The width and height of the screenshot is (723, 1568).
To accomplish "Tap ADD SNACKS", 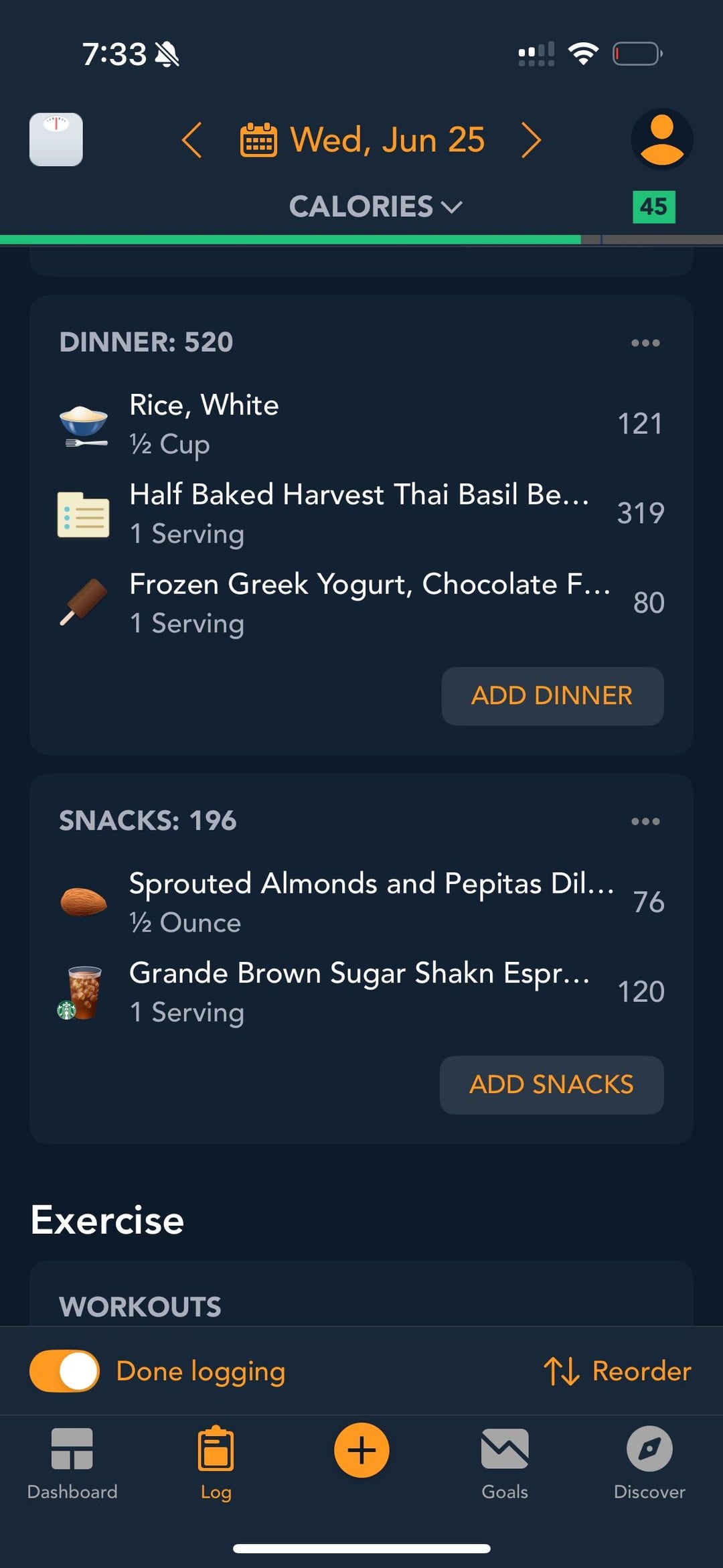I will coord(552,1085).
